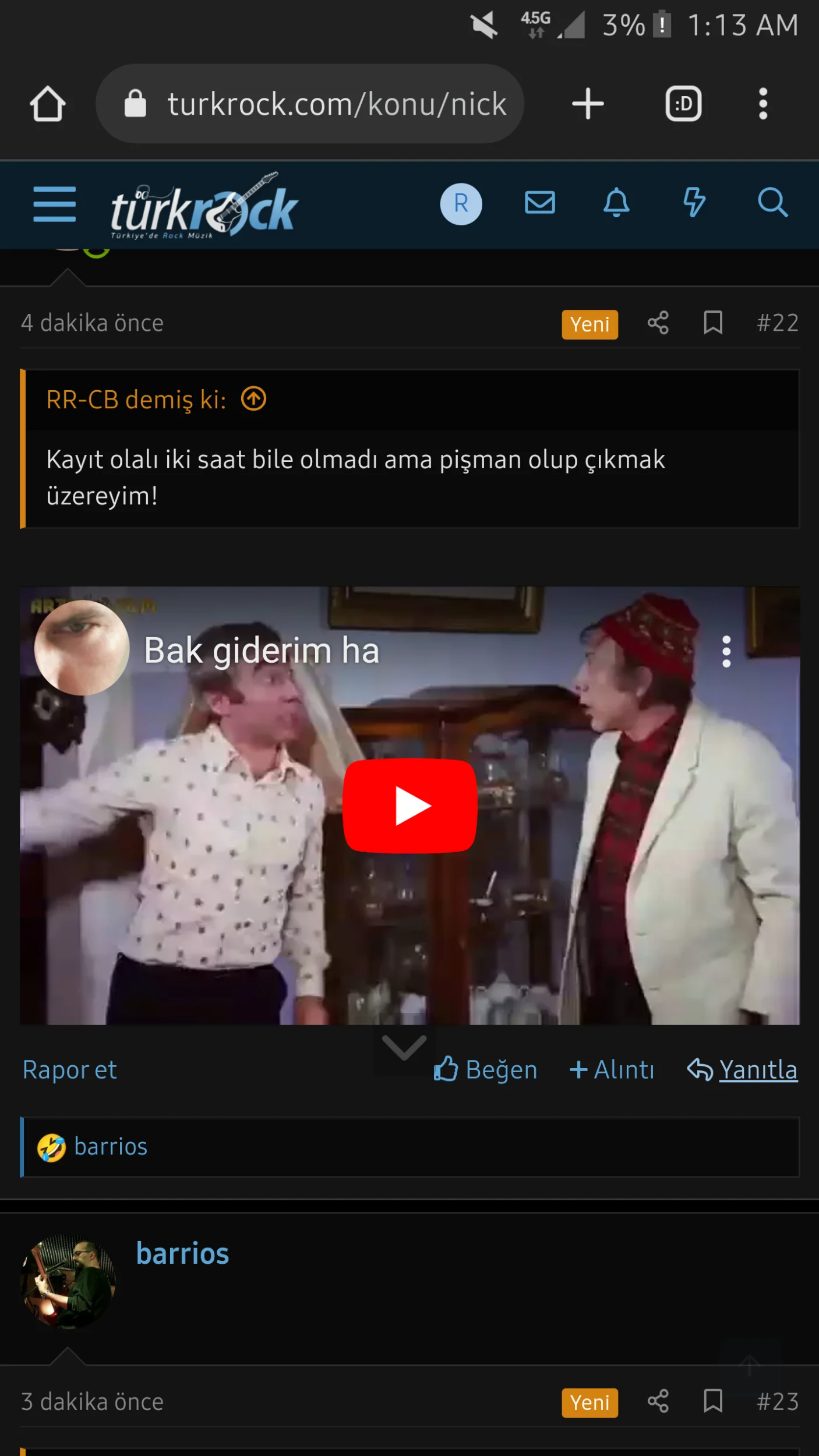The width and height of the screenshot is (819, 1456).
Task: Open the private messages envelope
Action: coord(539,203)
